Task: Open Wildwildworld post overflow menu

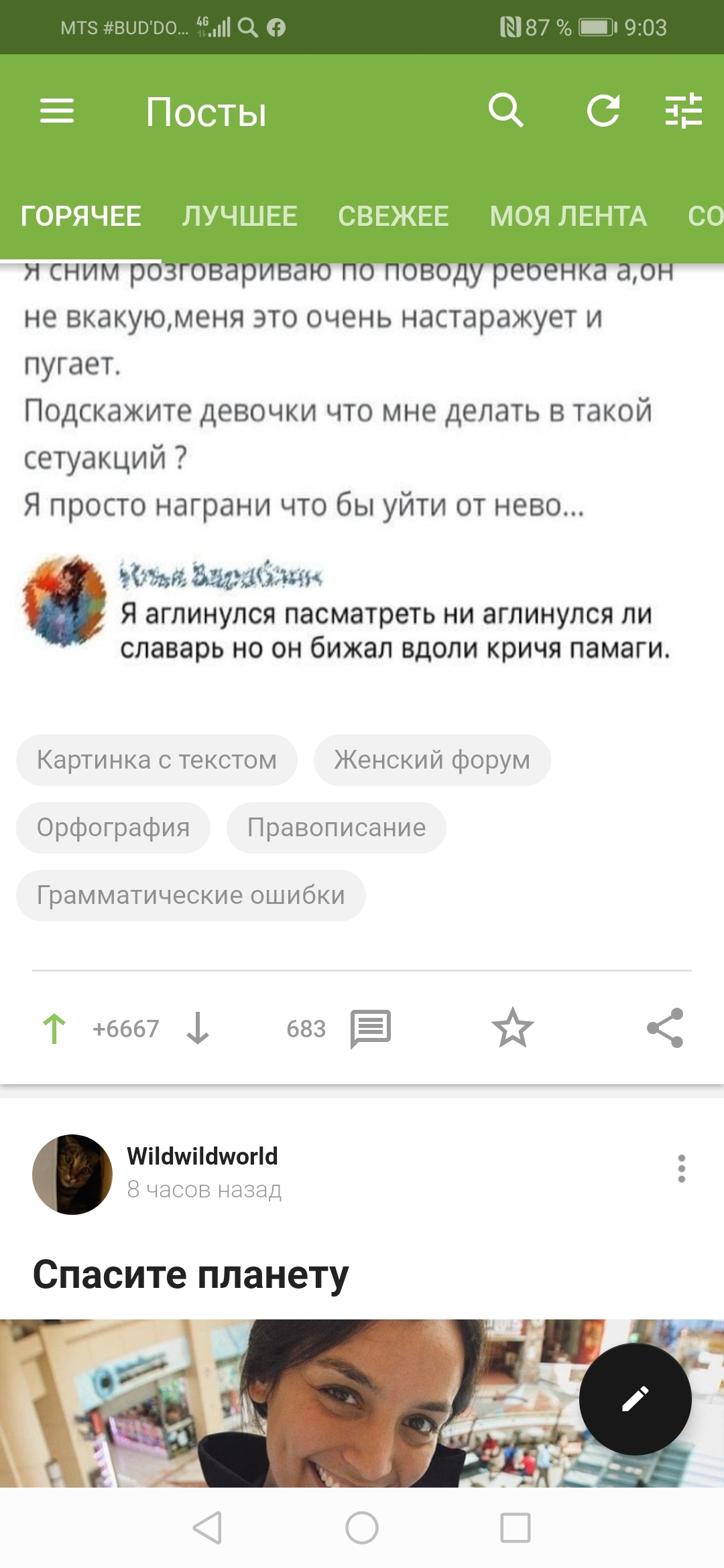Action: (x=681, y=1169)
